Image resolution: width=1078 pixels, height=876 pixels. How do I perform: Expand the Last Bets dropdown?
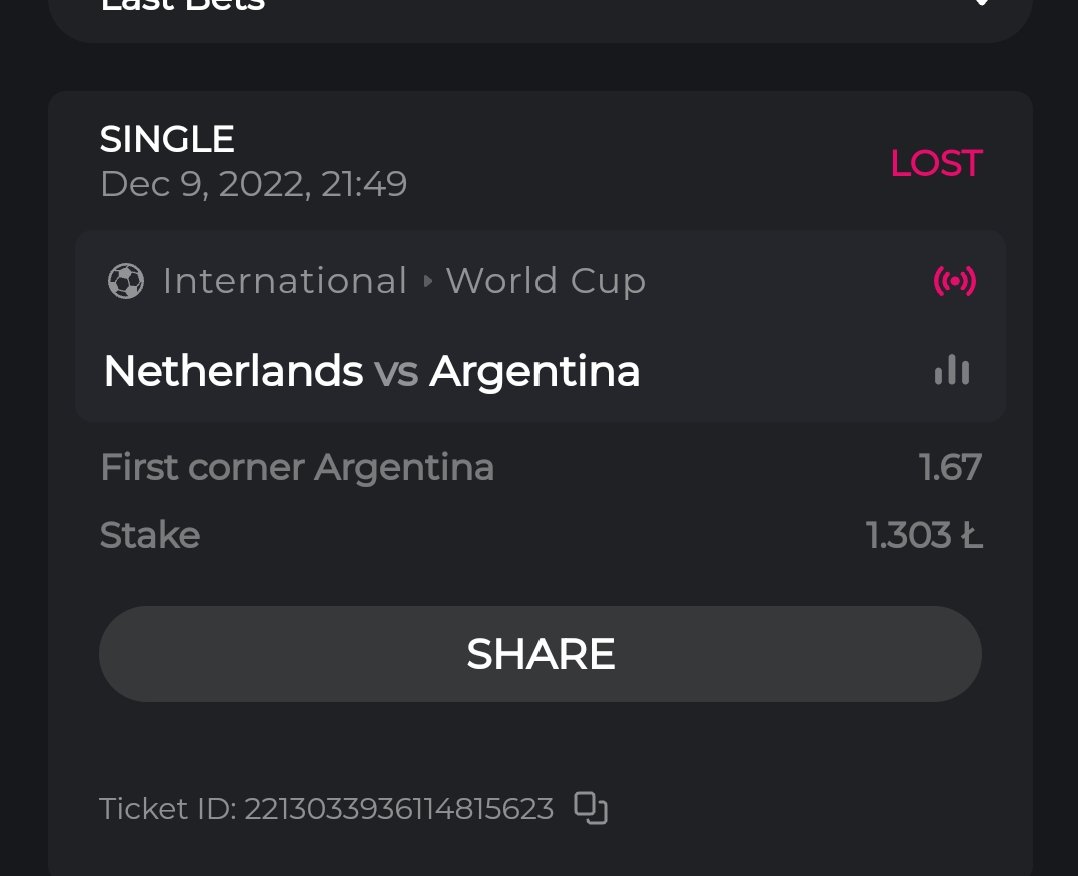[980, 5]
